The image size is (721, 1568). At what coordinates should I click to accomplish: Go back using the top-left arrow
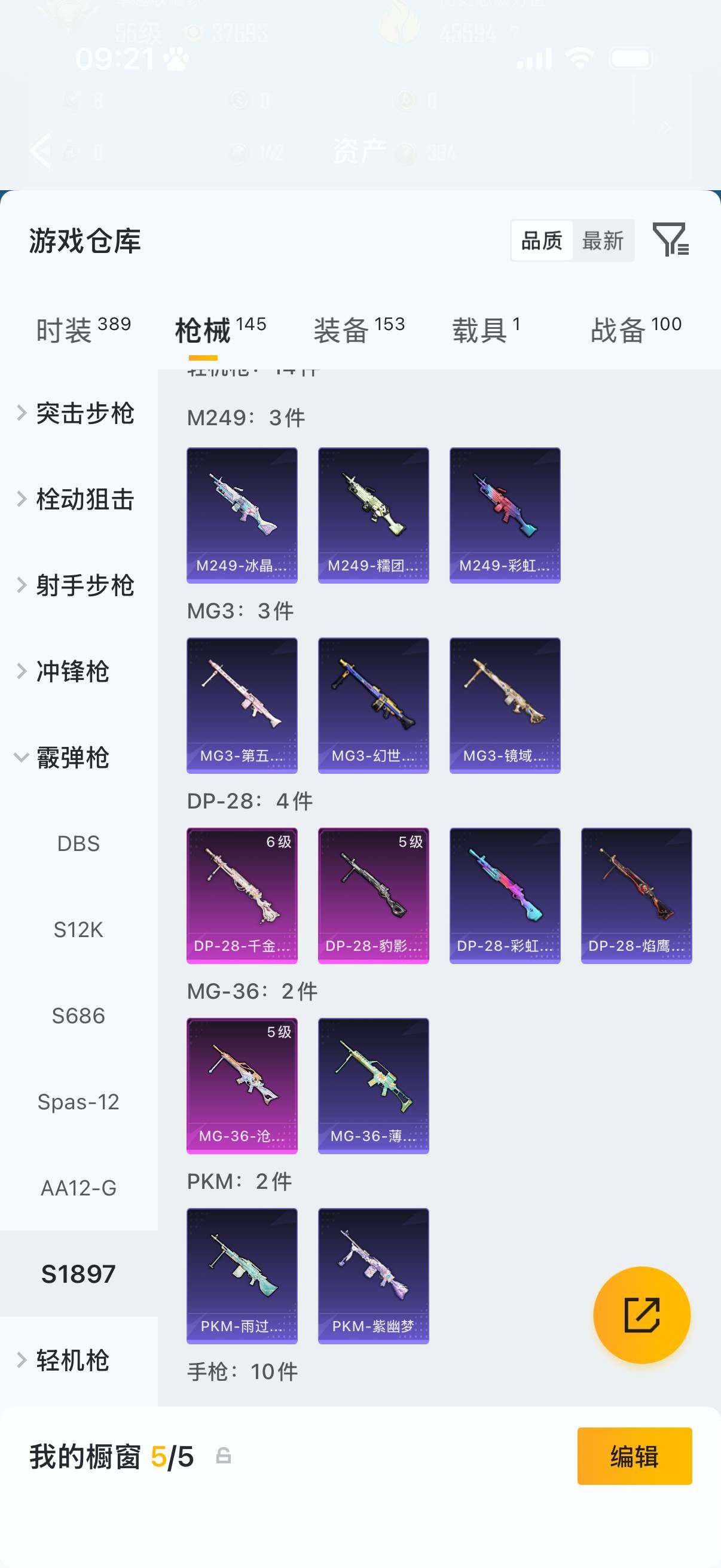[x=41, y=150]
